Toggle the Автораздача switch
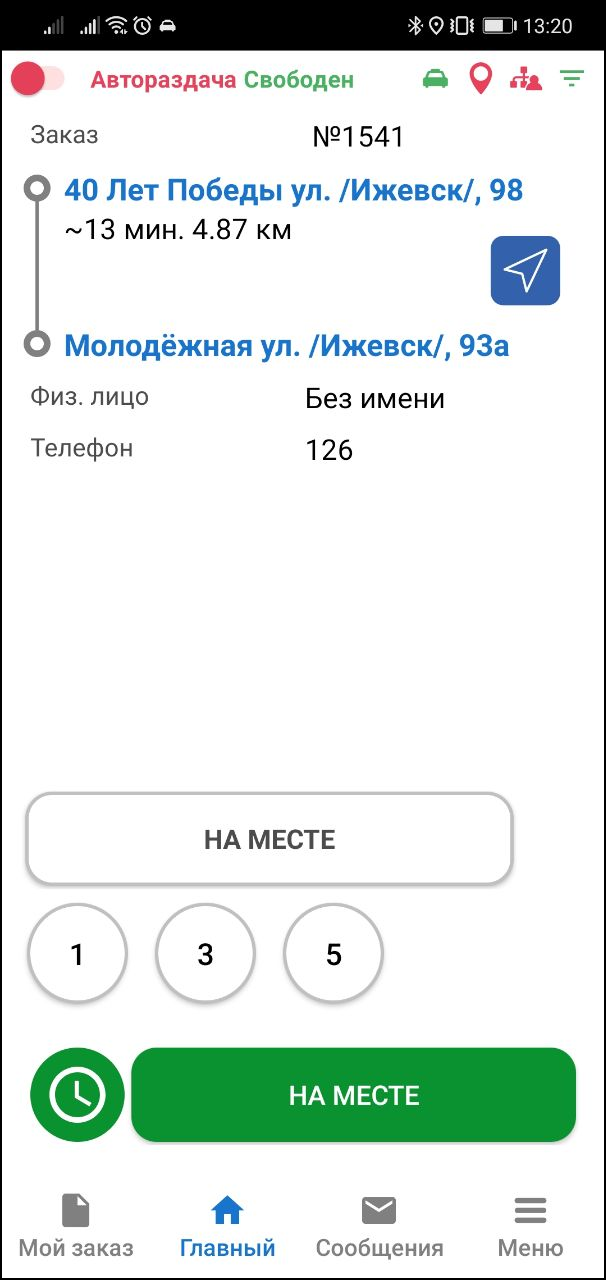The height and width of the screenshot is (1280, 606). click(x=38, y=79)
